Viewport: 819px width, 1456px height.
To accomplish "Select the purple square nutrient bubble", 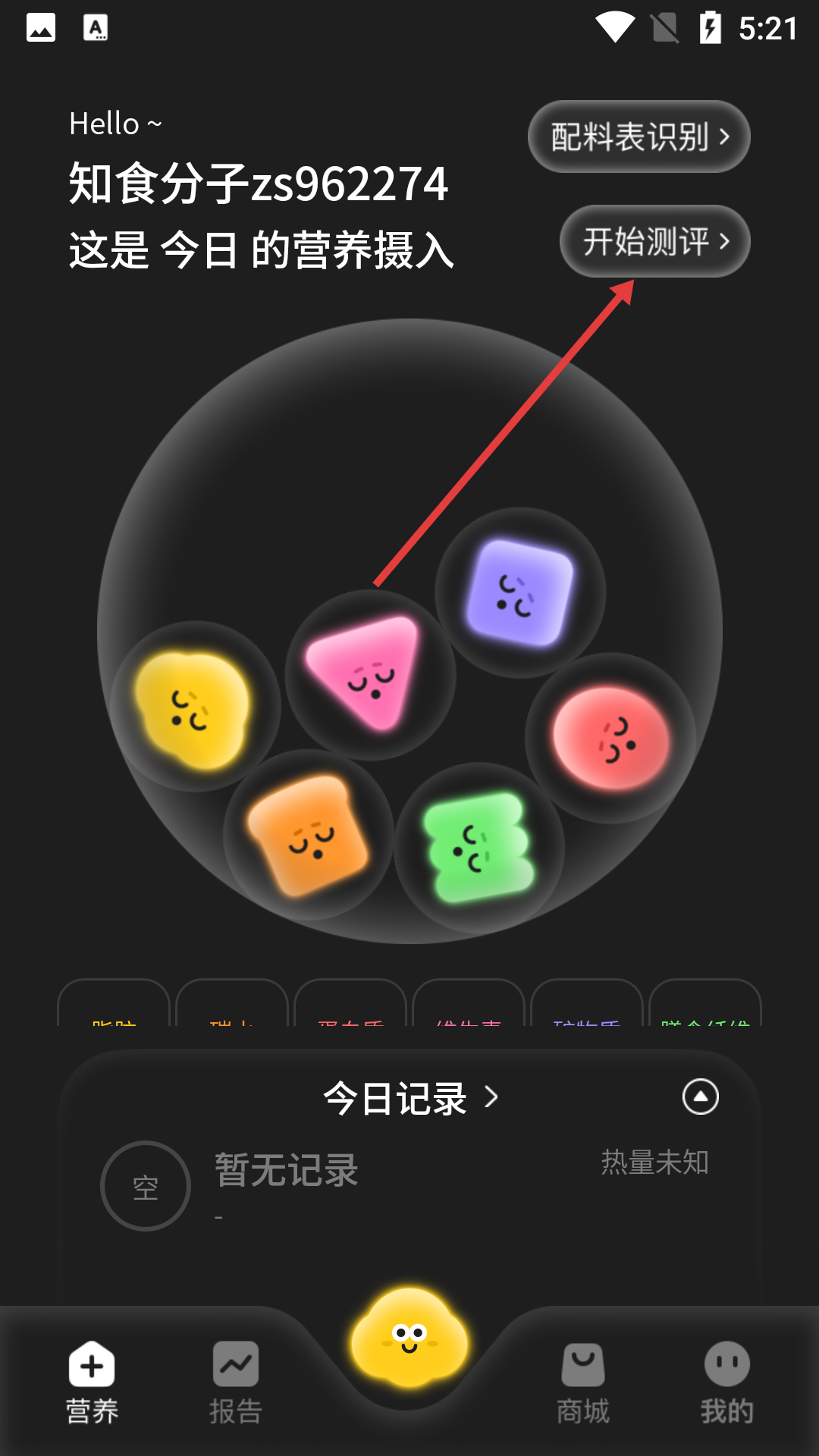I will tap(520, 592).
